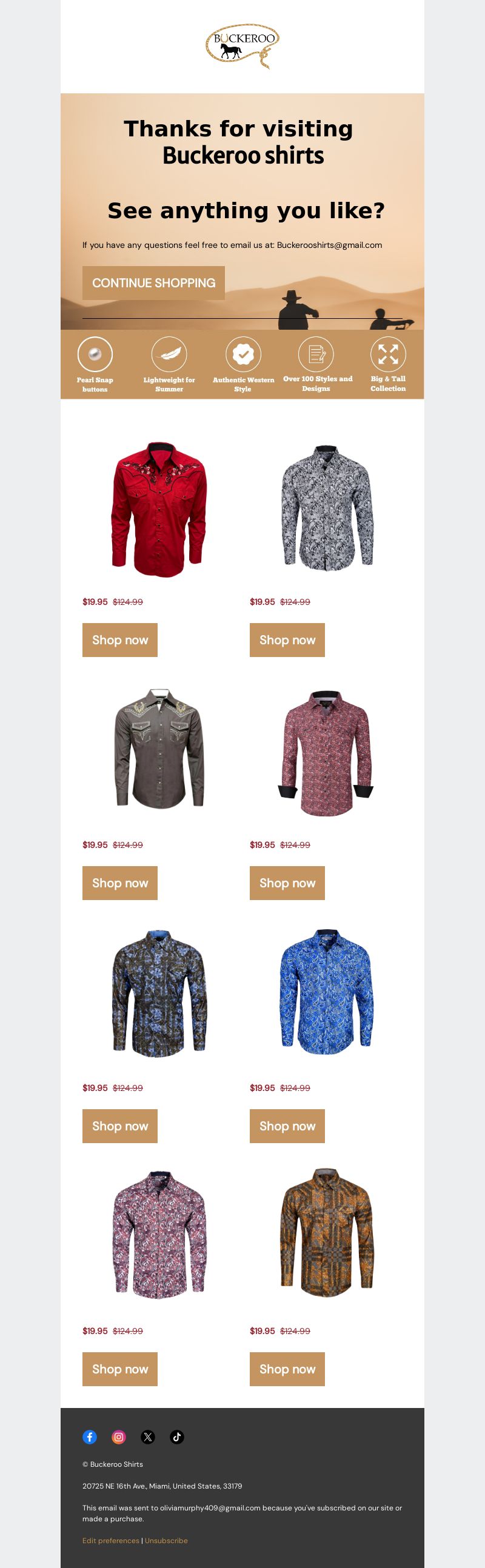
Task: Tap the Edit preferences link
Action: point(111,1540)
